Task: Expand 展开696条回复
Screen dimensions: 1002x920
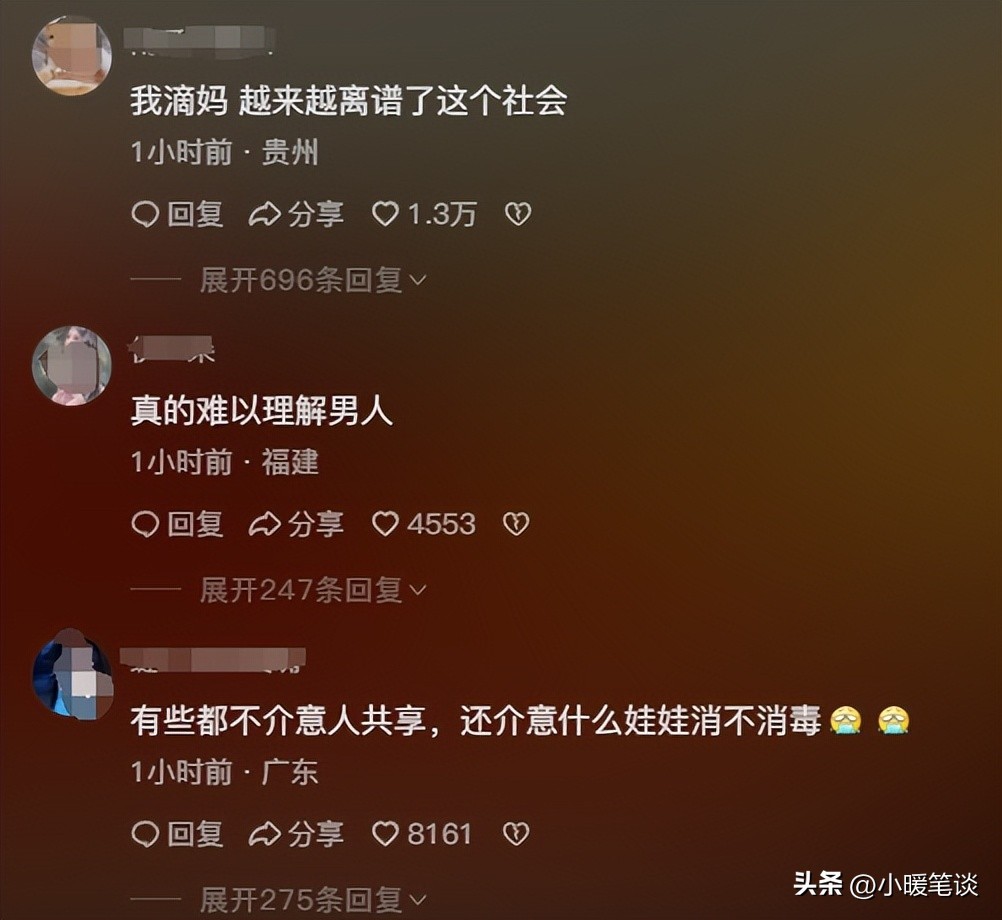Action: [x=312, y=281]
